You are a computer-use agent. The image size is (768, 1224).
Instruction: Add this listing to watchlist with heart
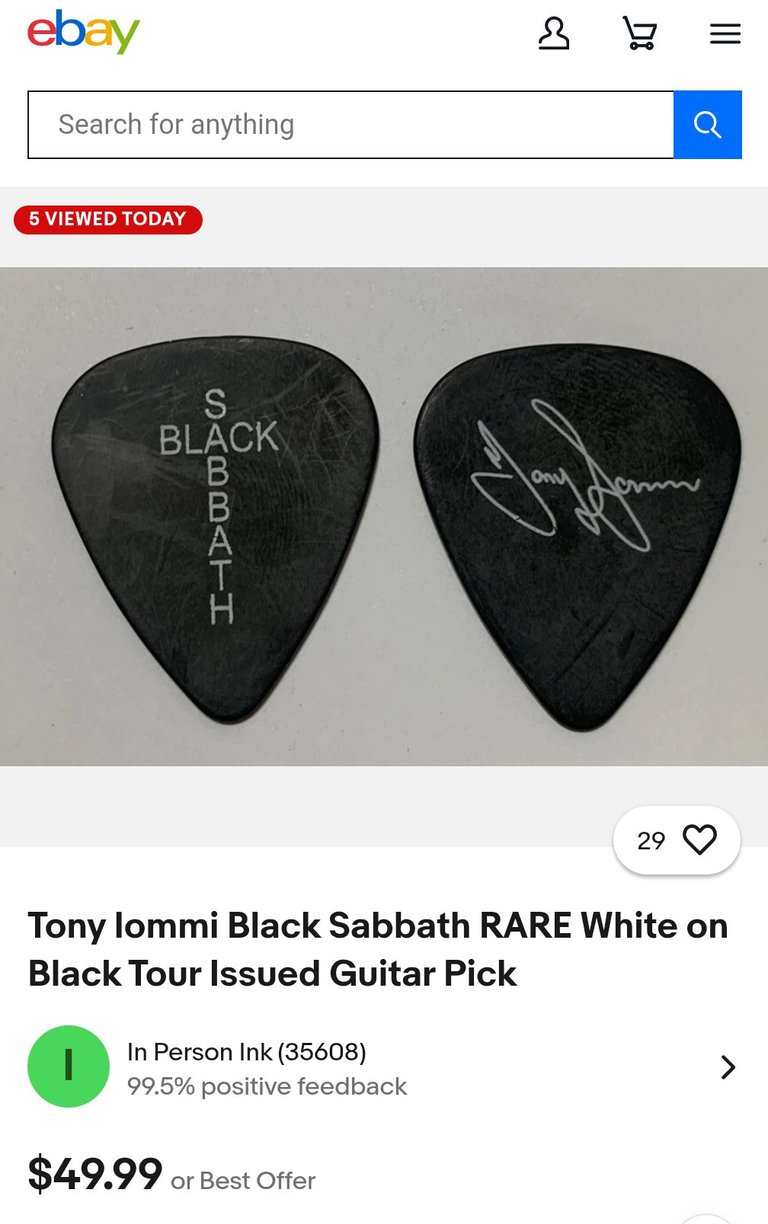699,840
